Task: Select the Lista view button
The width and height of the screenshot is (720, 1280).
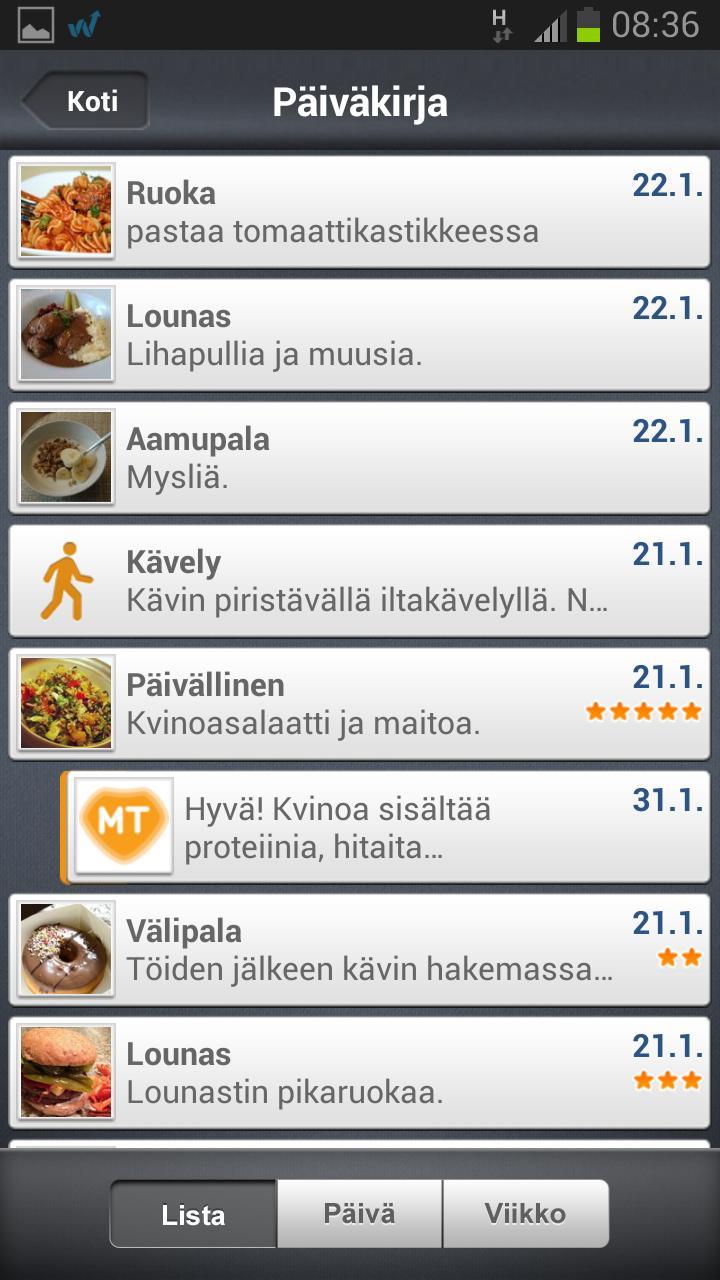Action: pyautogui.click(x=193, y=1212)
